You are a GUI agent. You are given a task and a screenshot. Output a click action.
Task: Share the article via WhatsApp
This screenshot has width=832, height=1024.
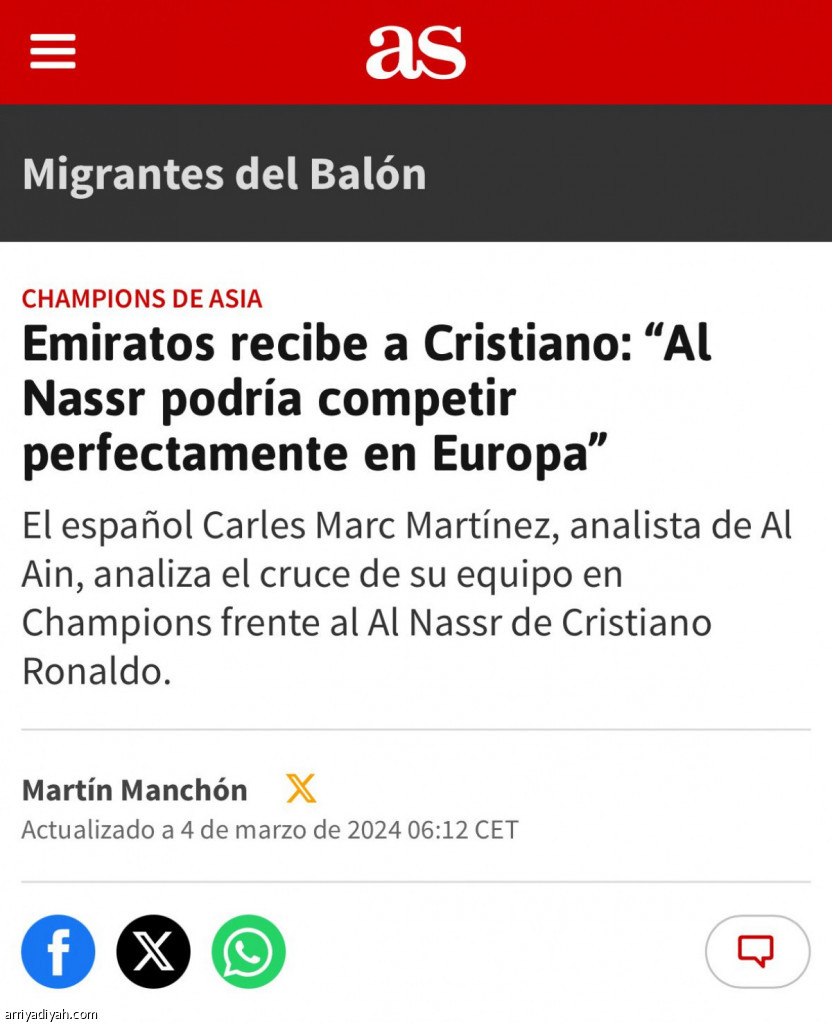pyautogui.click(x=248, y=952)
